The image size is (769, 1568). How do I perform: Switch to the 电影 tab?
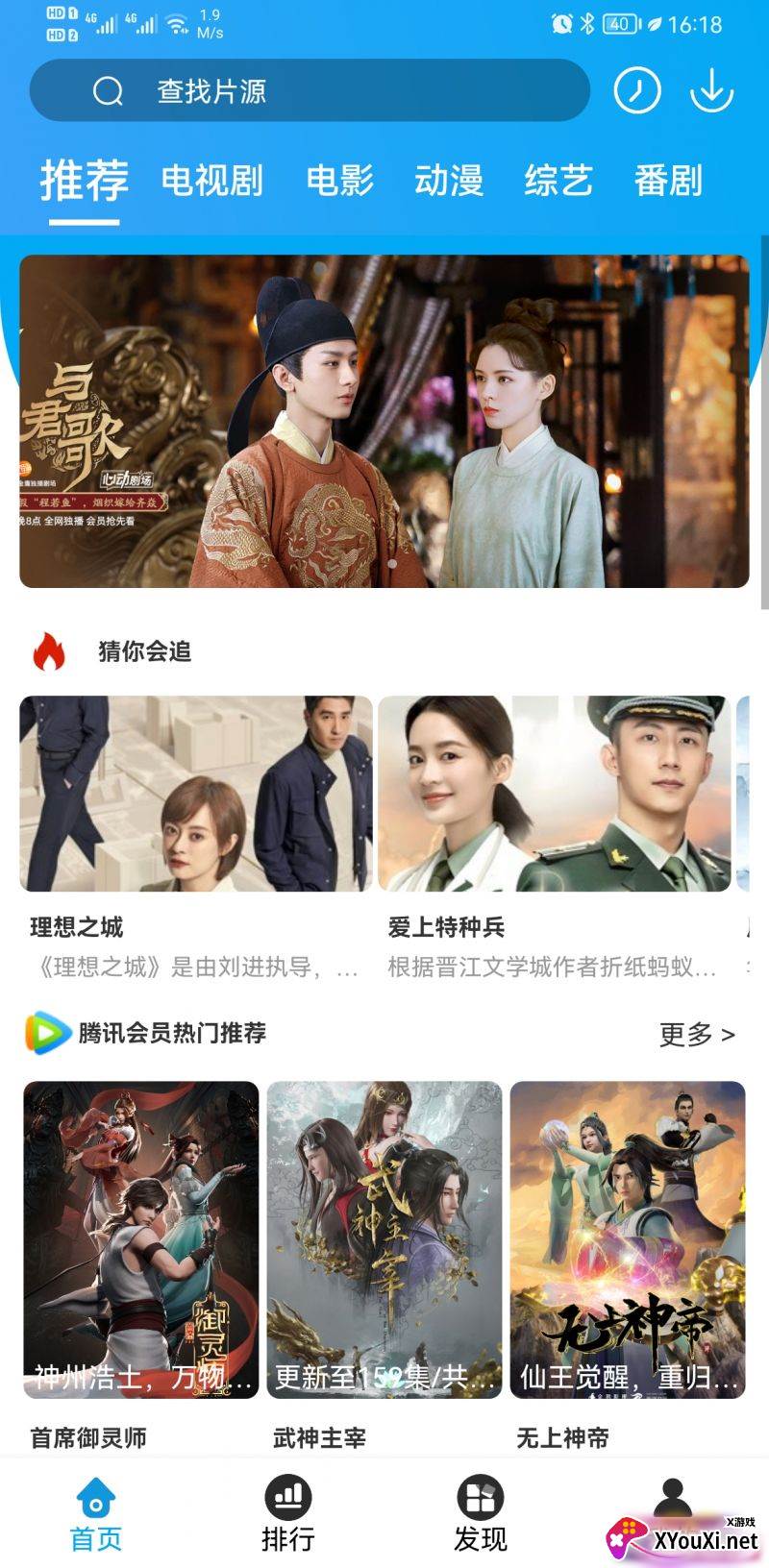[339, 181]
